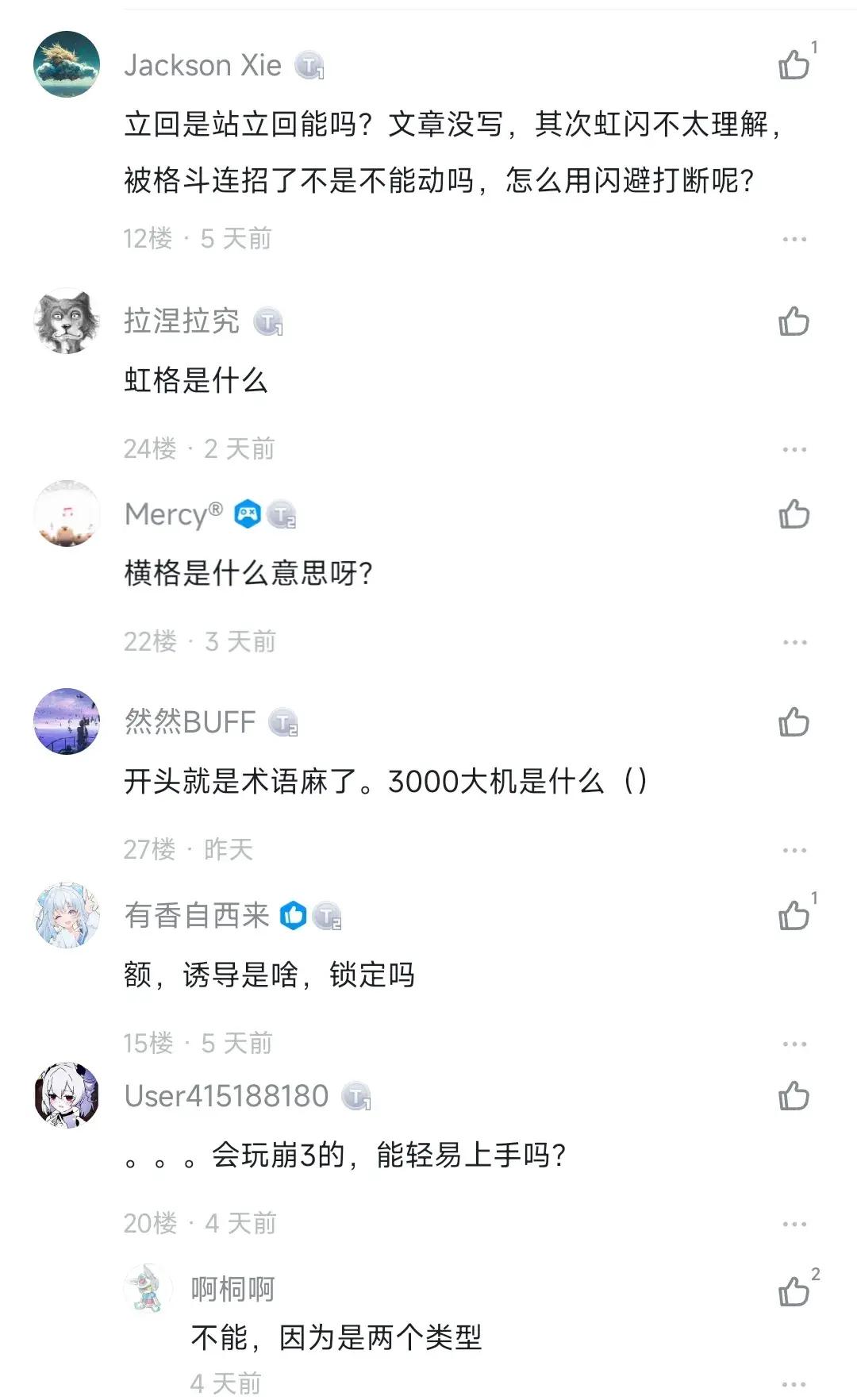The width and height of the screenshot is (857, 1400).
Task: Open more options on 有香自西来's comment
Action: (794, 1044)
